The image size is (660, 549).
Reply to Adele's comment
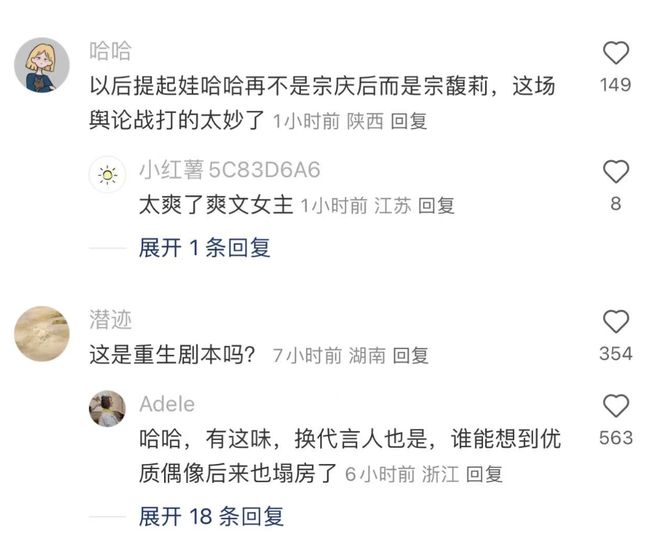click(x=484, y=473)
